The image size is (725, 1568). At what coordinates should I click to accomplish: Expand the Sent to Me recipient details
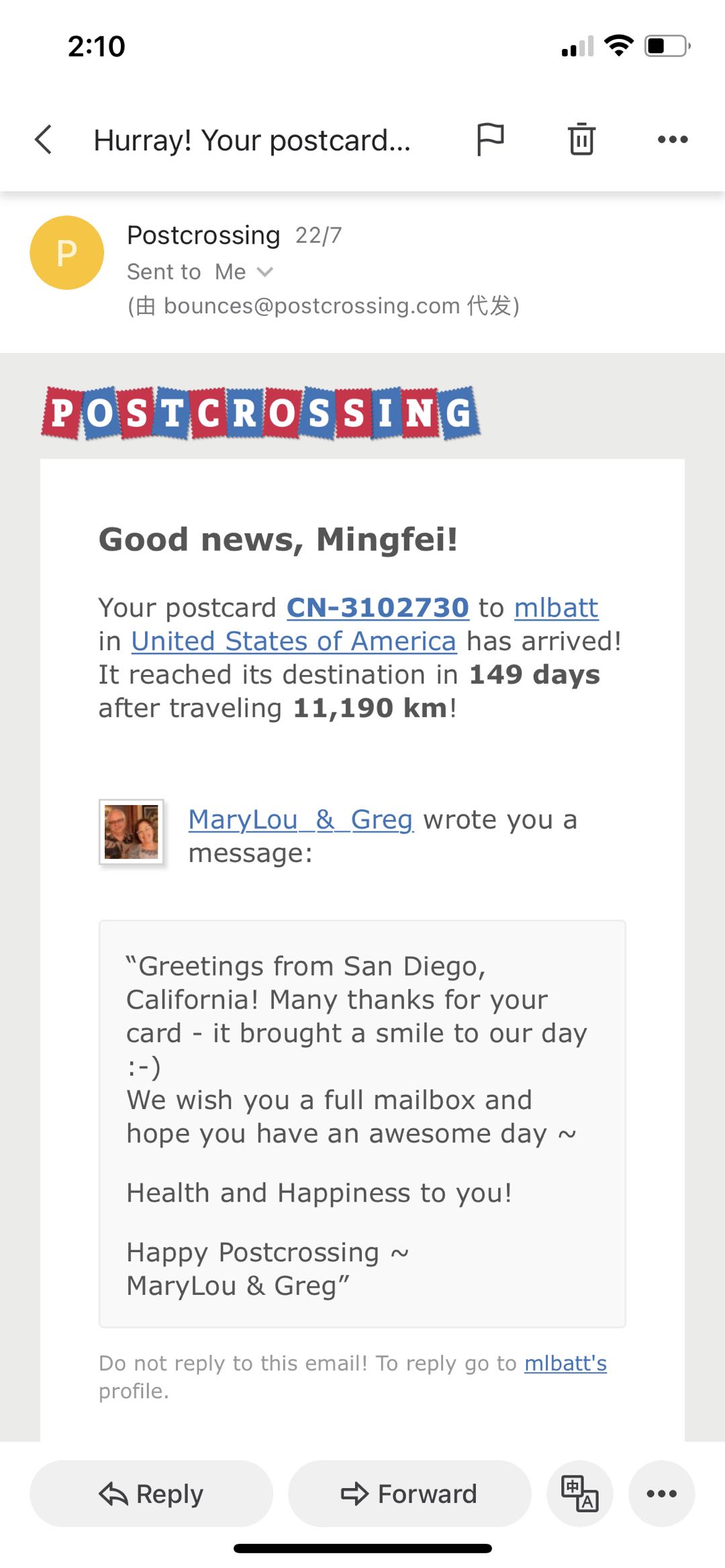[x=265, y=272]
